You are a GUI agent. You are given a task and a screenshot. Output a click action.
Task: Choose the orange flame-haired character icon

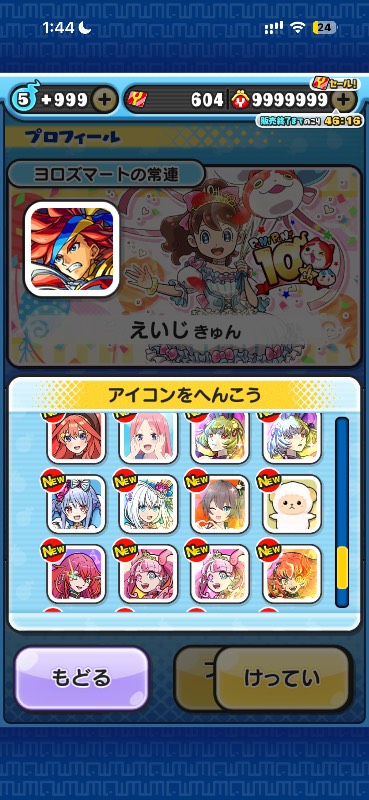click(292, 574)
